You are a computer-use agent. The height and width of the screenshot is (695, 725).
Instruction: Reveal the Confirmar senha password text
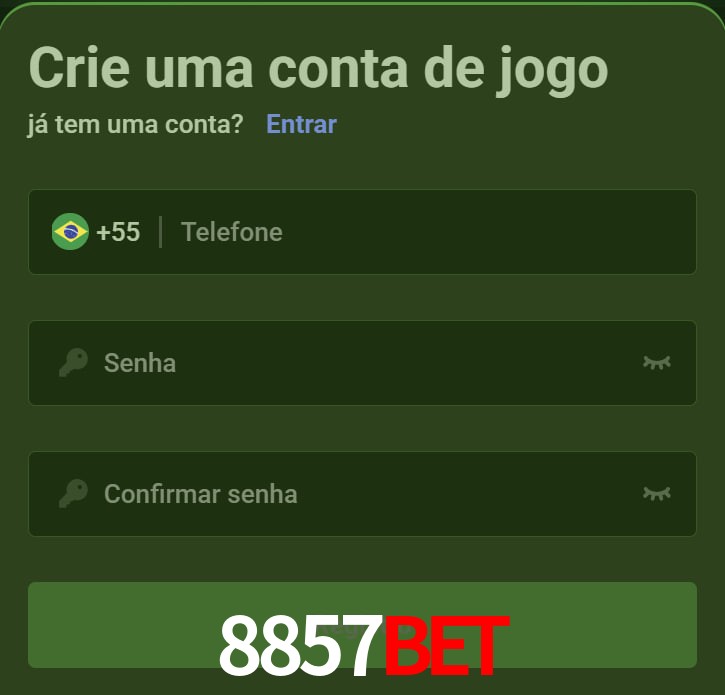pyautogui.click(x=656, y=494)
